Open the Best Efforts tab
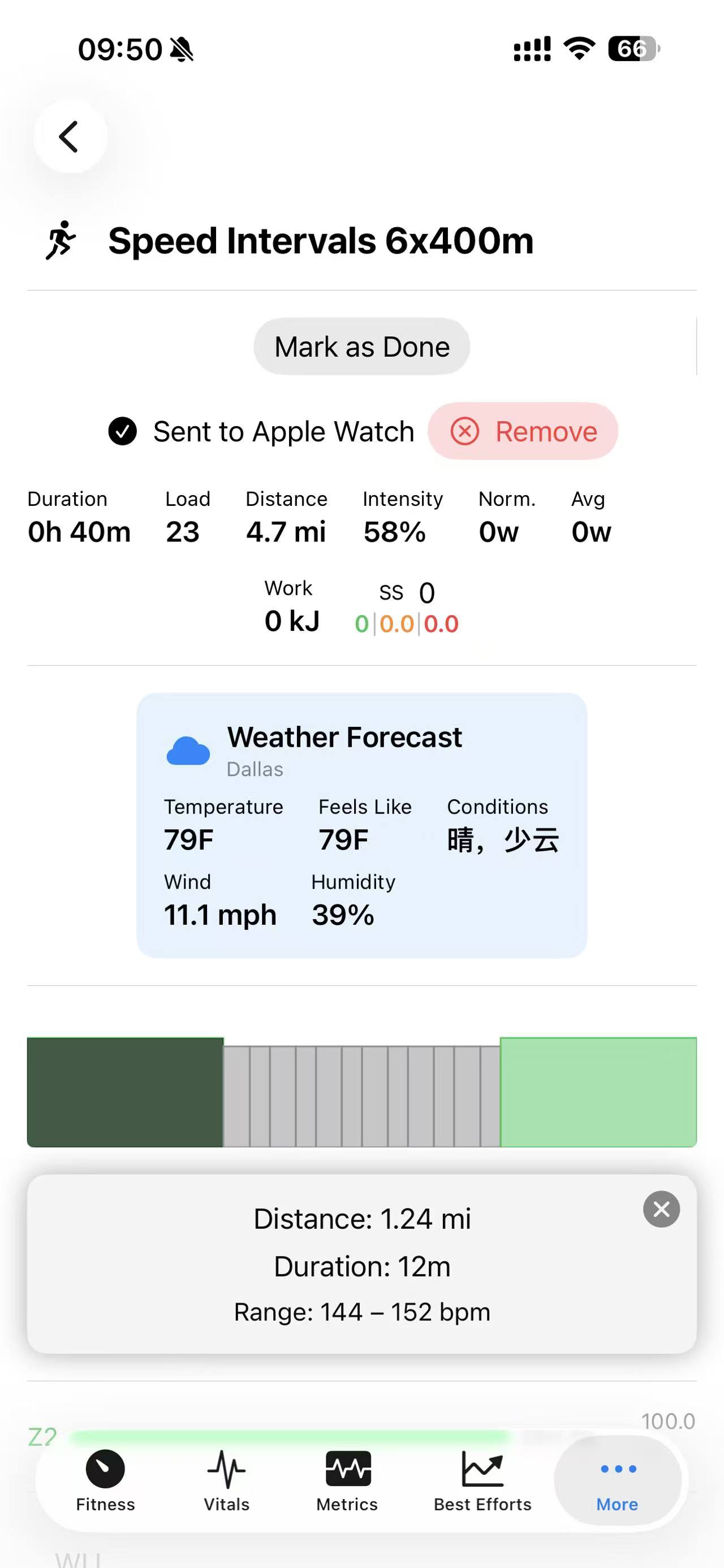Image resolution: width=724 pixels, height=1568 pixels. 482,1480
